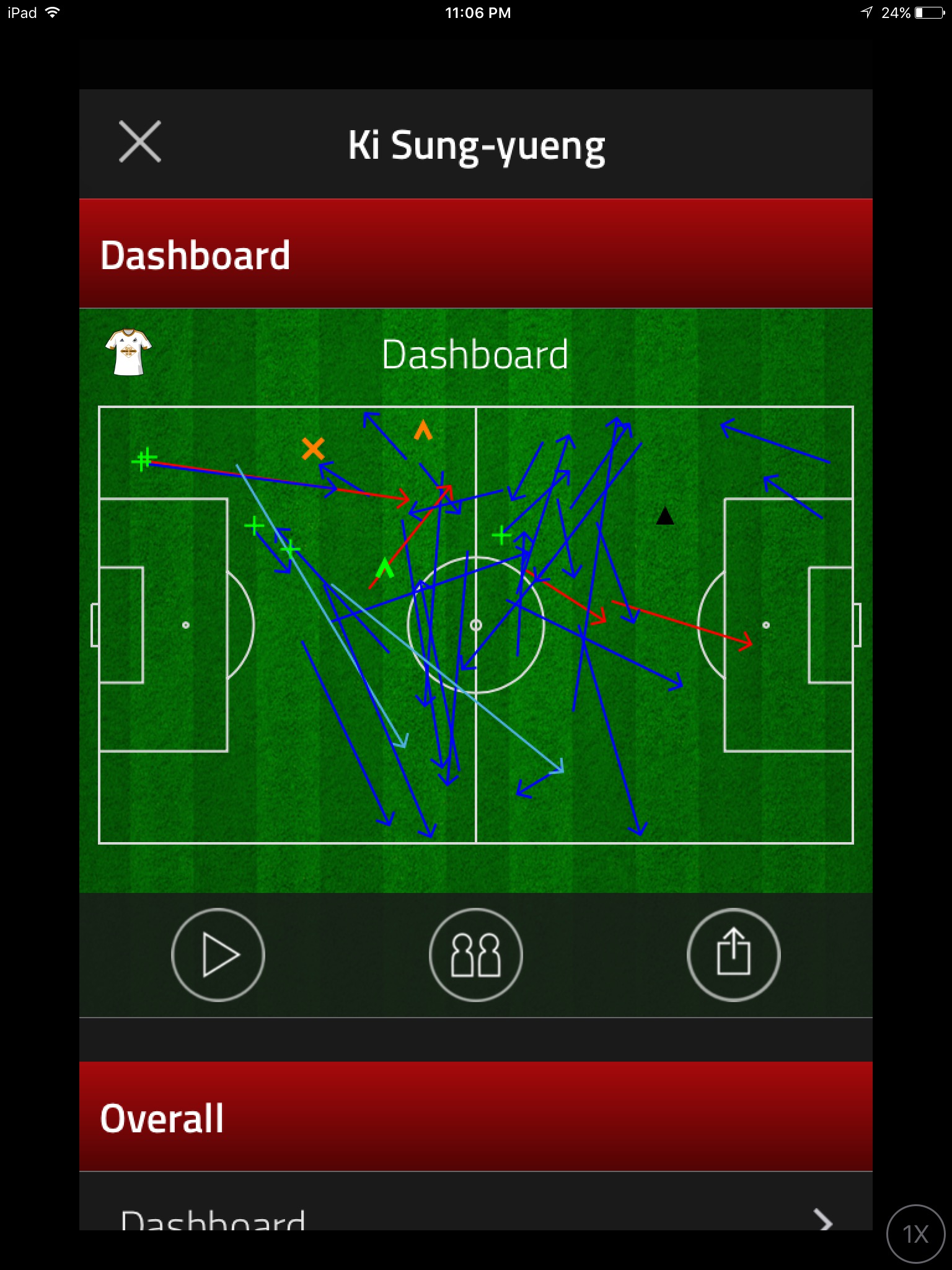Toggle the 1X zoom button
The image size is (952, 1270).
(x=915, y=1233)
